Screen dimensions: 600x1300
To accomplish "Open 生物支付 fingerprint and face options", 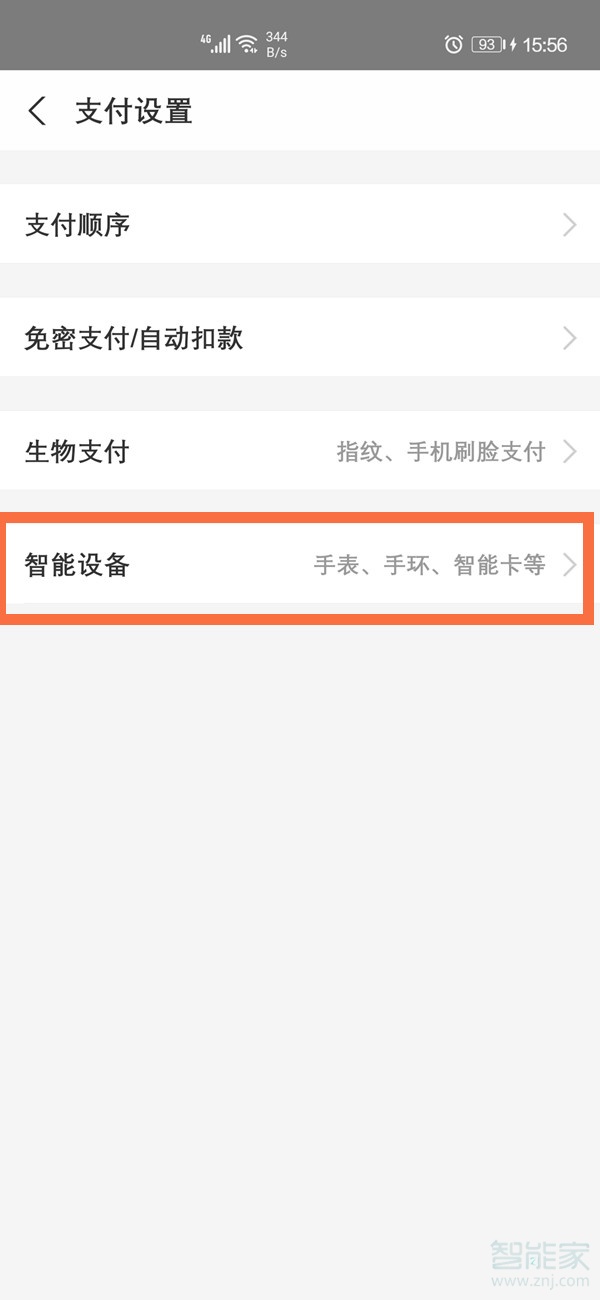I will 300,452.
